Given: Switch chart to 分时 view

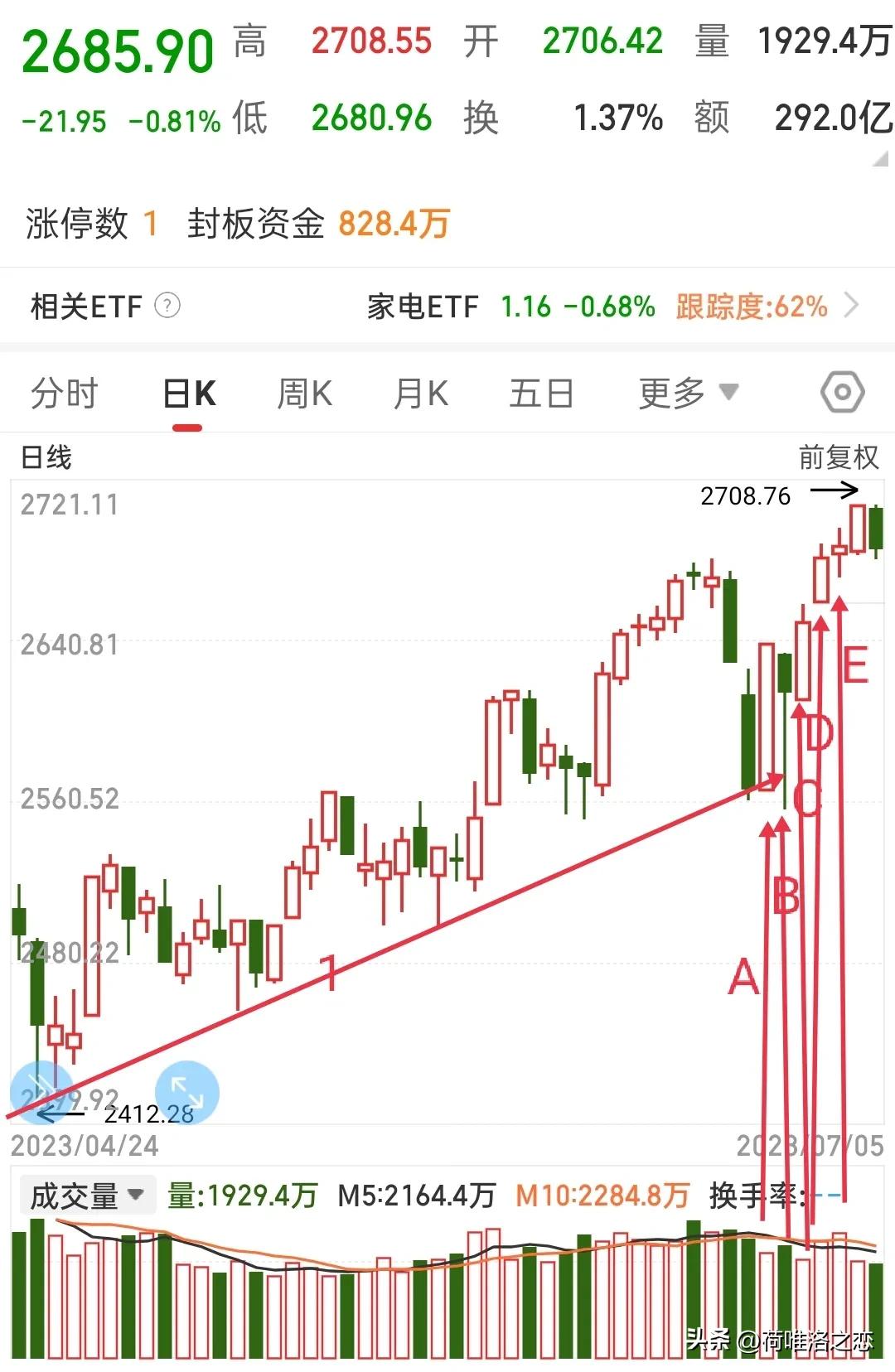Looking at the screenshot, I should pyautogui.click(x=65, y=392).
